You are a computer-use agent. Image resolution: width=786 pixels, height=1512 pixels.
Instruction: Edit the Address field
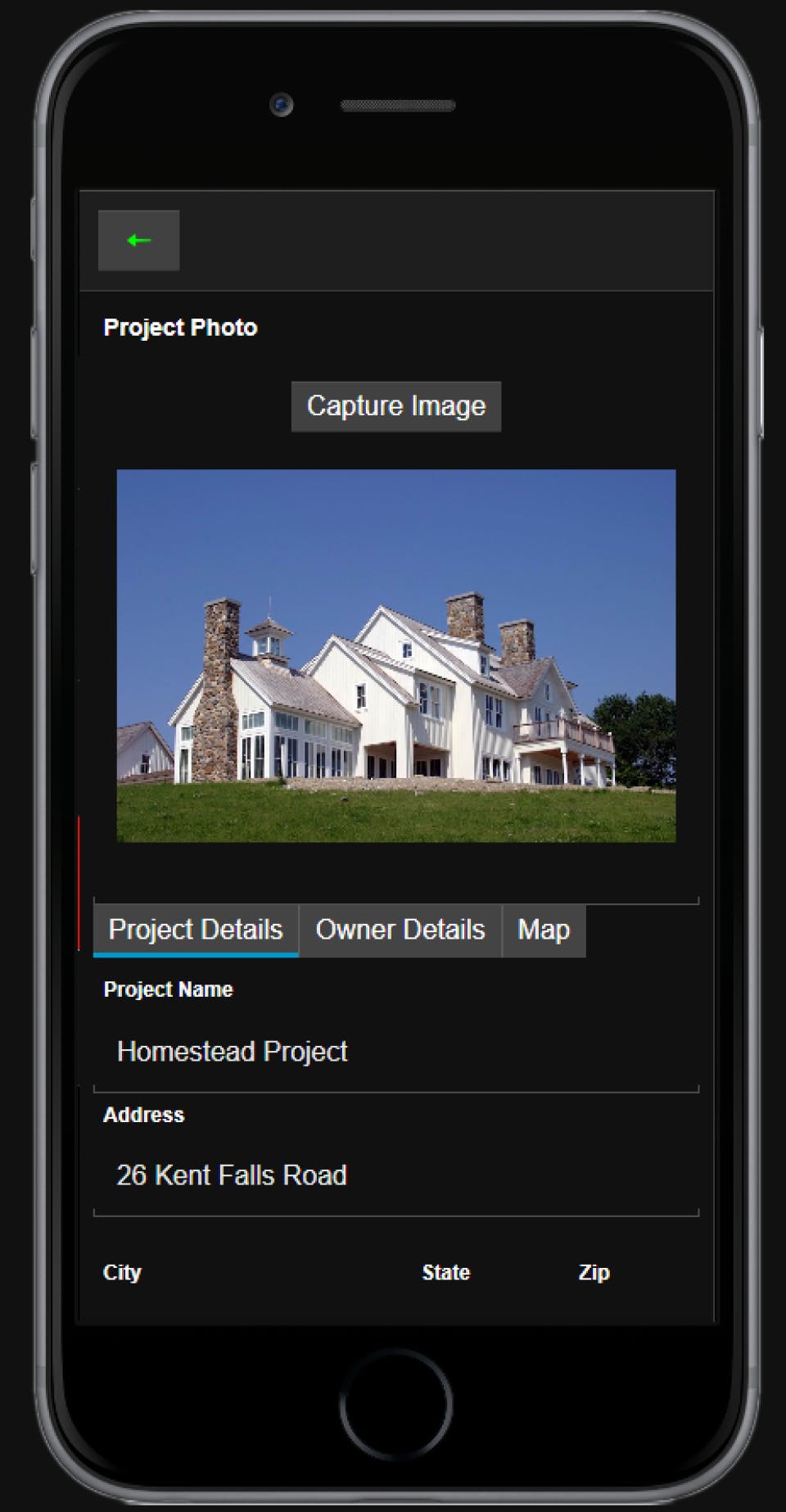click(395, 1175)
